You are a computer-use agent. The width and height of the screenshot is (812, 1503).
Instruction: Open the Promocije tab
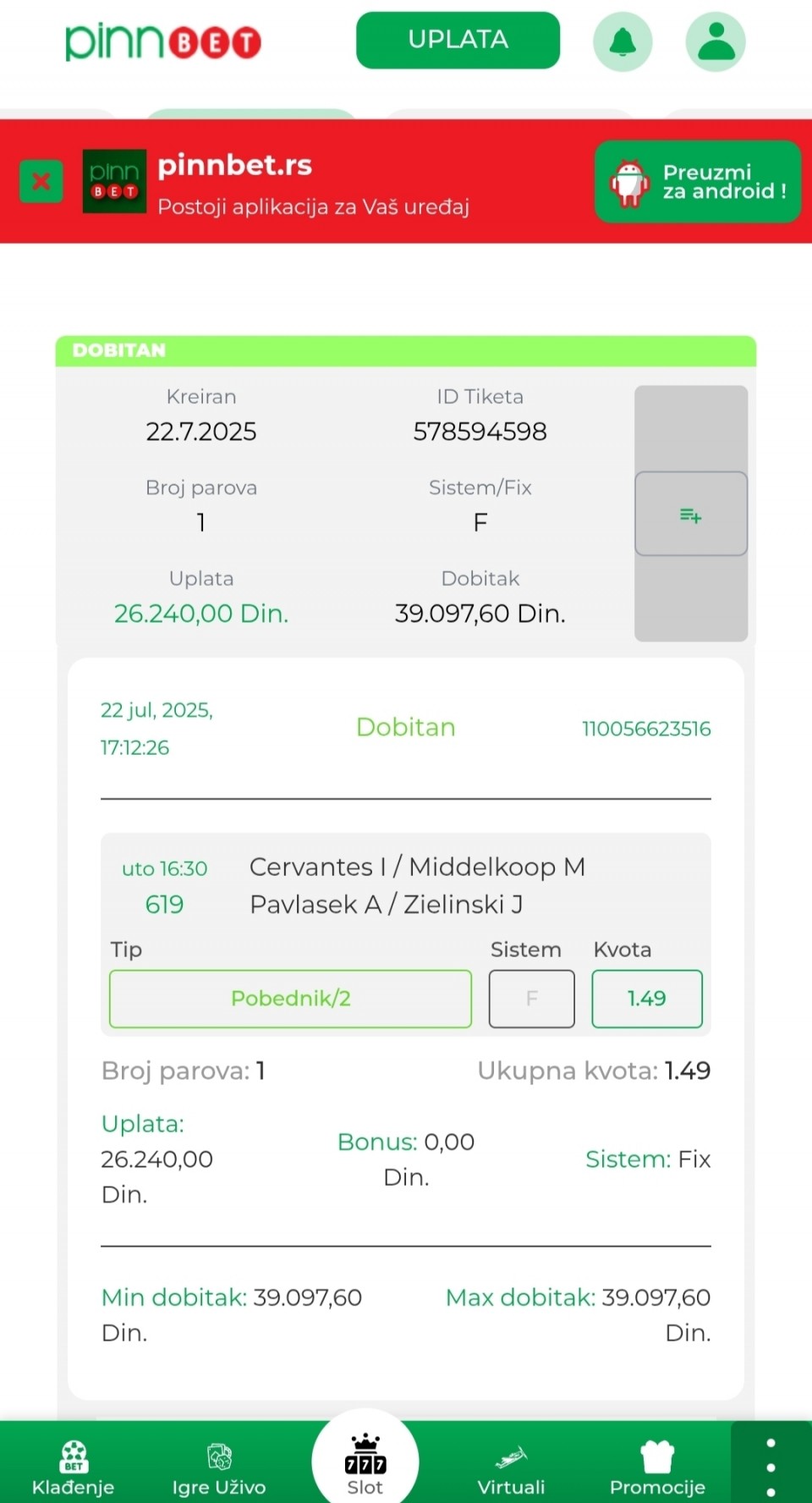(x=657, y=1467)
